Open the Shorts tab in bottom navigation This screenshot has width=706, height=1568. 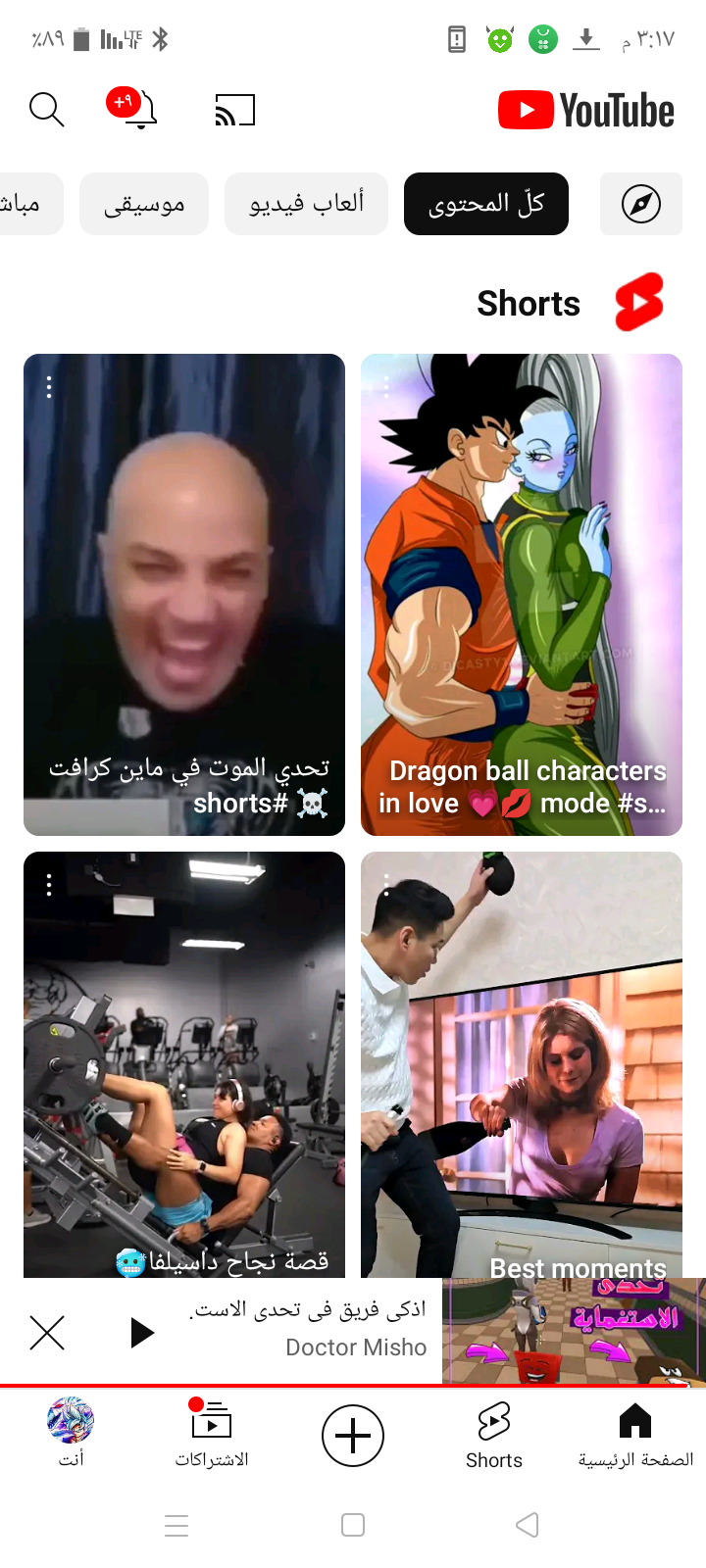(493, 1434)
